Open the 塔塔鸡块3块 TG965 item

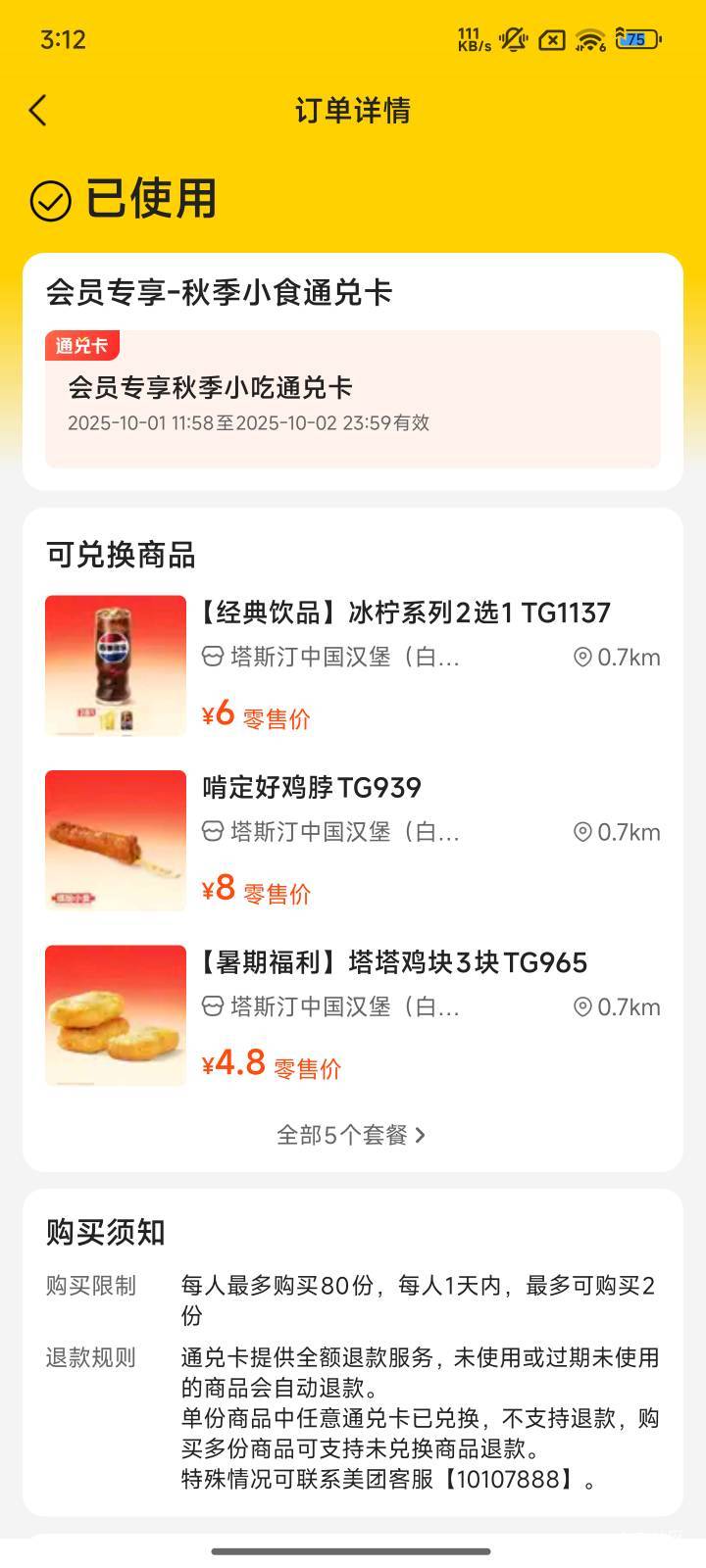click(x=394, y=962)
